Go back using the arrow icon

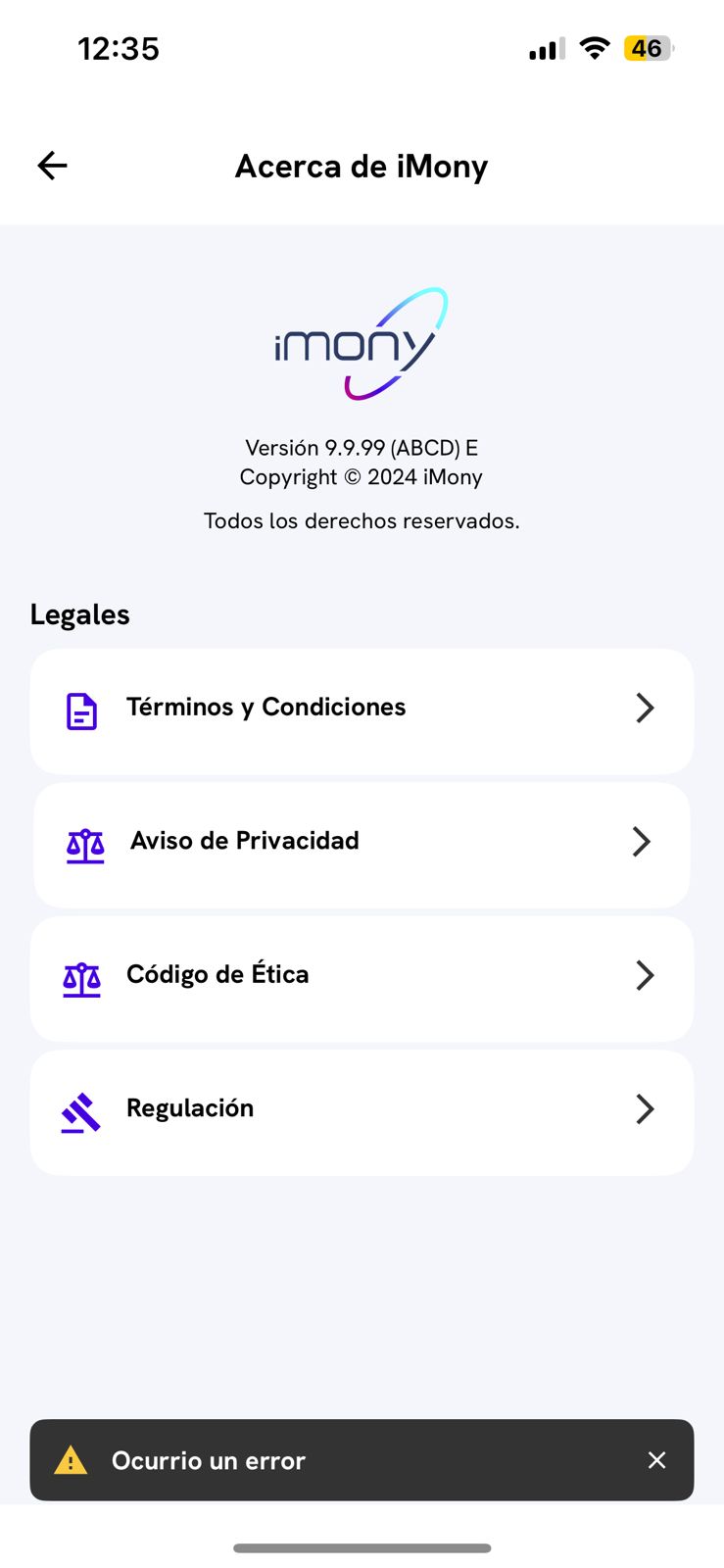pos(53,166)
